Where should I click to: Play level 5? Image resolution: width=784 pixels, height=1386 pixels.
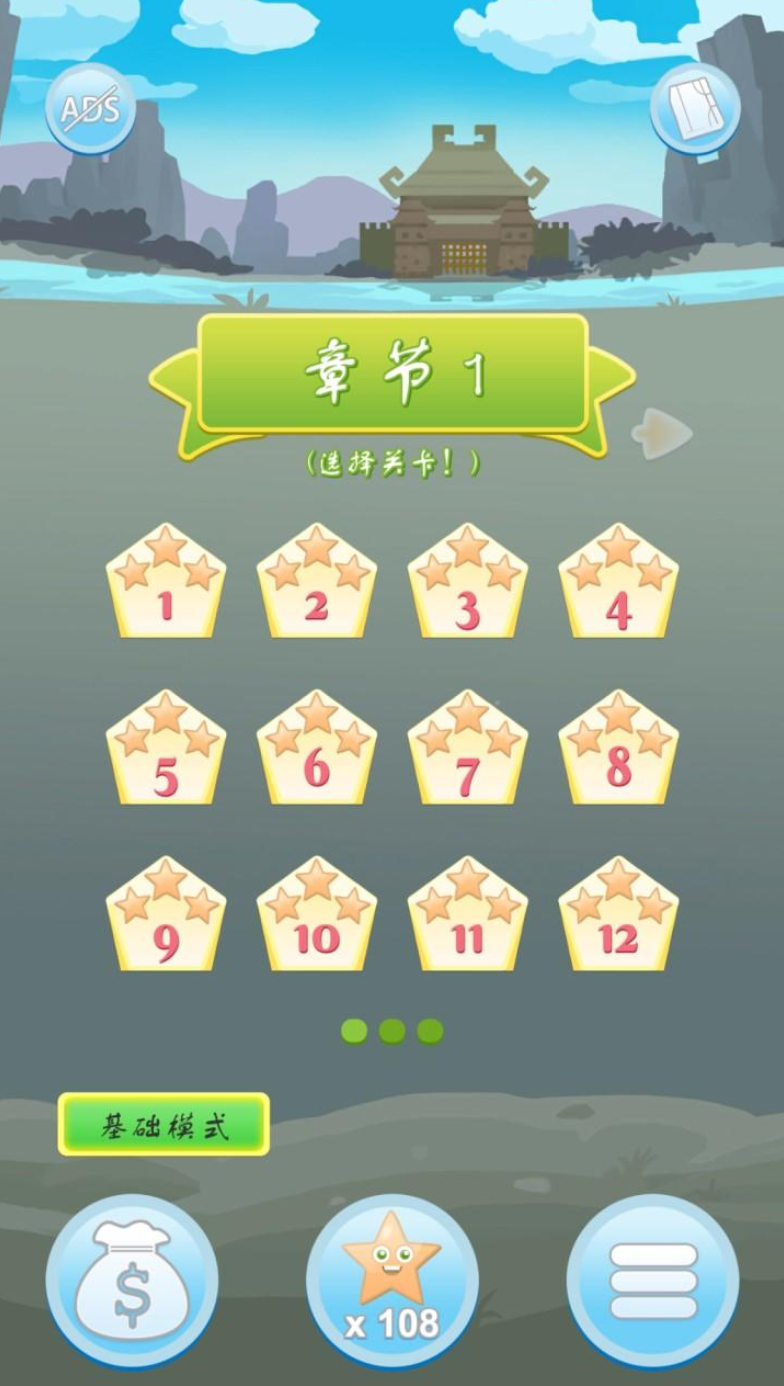pyautogui.click(x=166, y=750)
